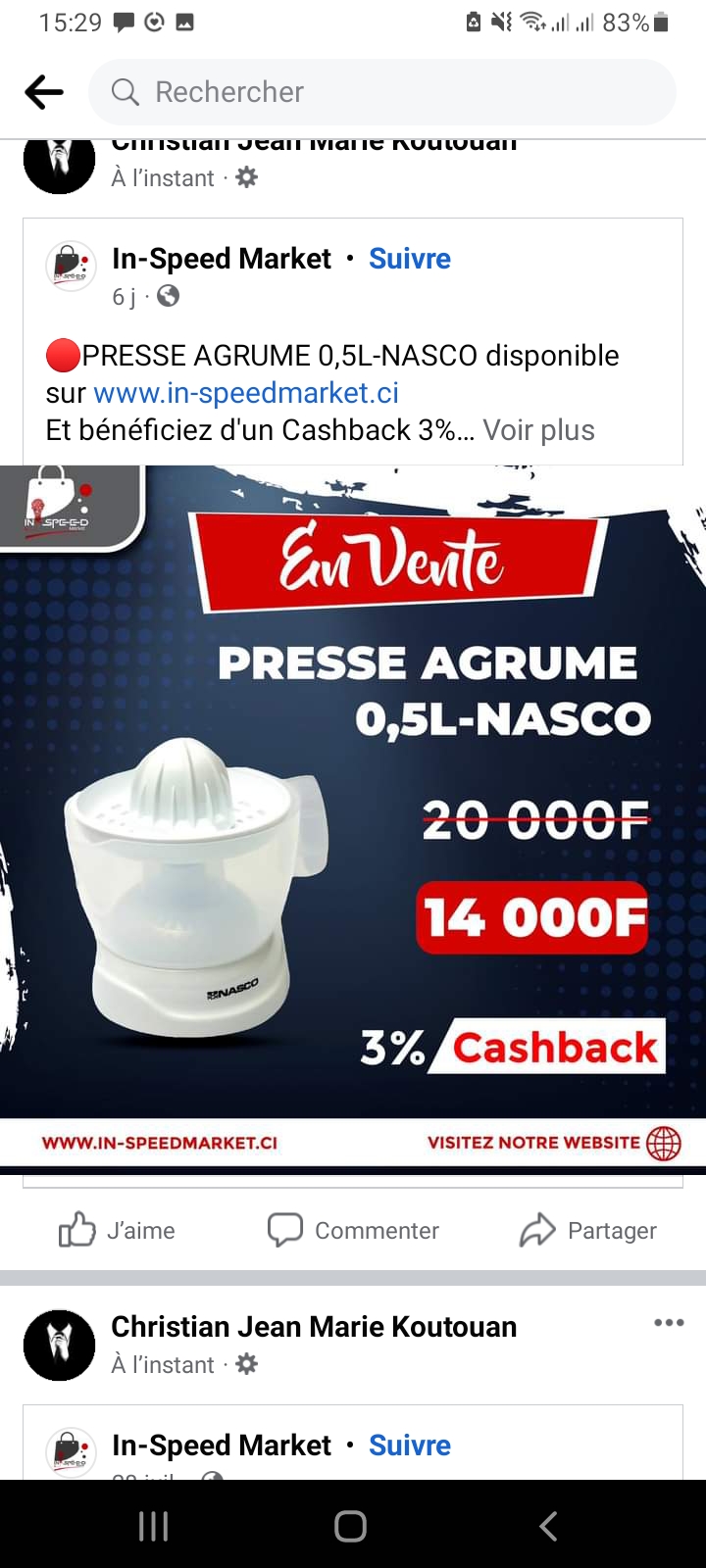Screen dimensions: 706x1568
Task: Go back using the top arrow
Action: 44,92
